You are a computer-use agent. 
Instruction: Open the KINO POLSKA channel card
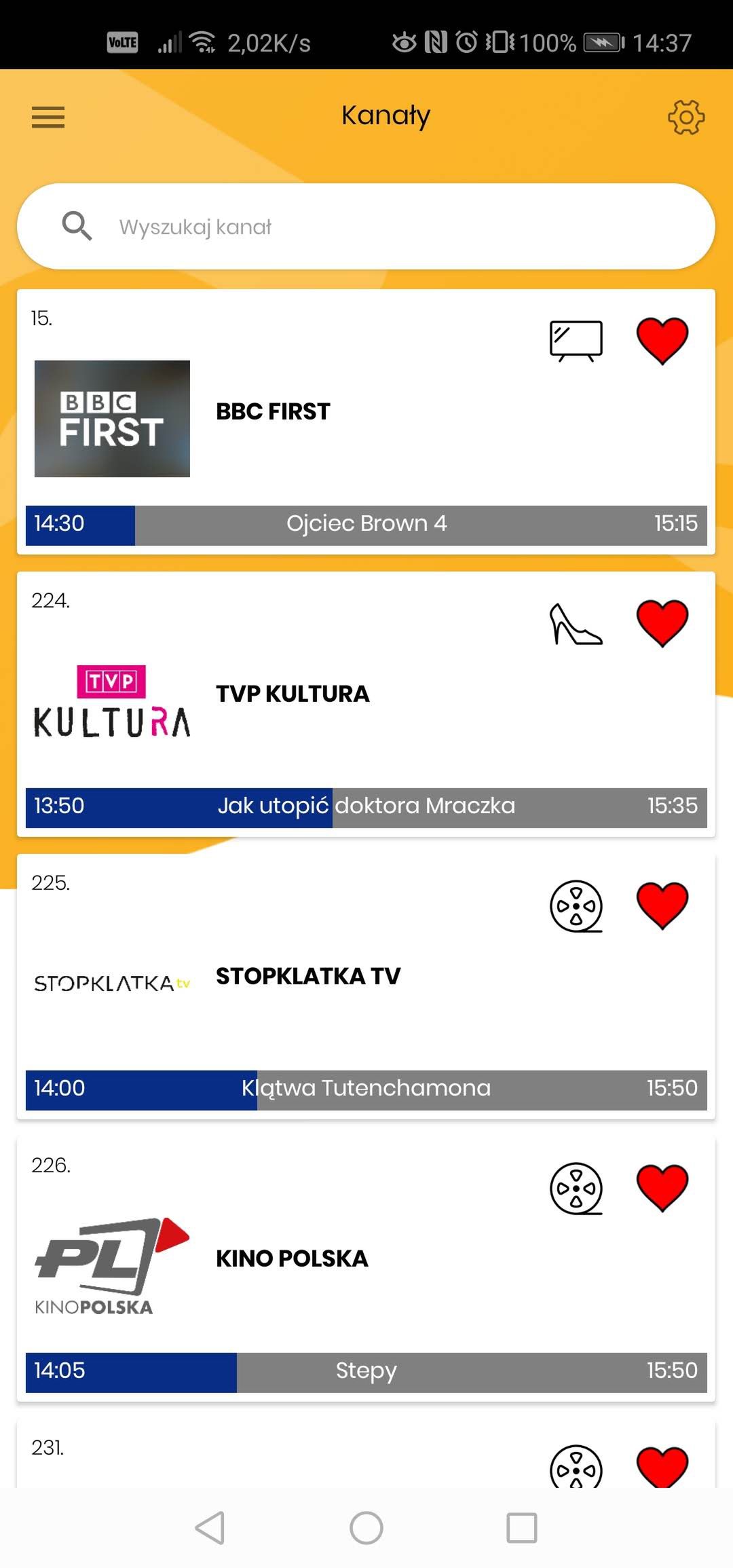pyautogui.click(x=366, y=1269)
